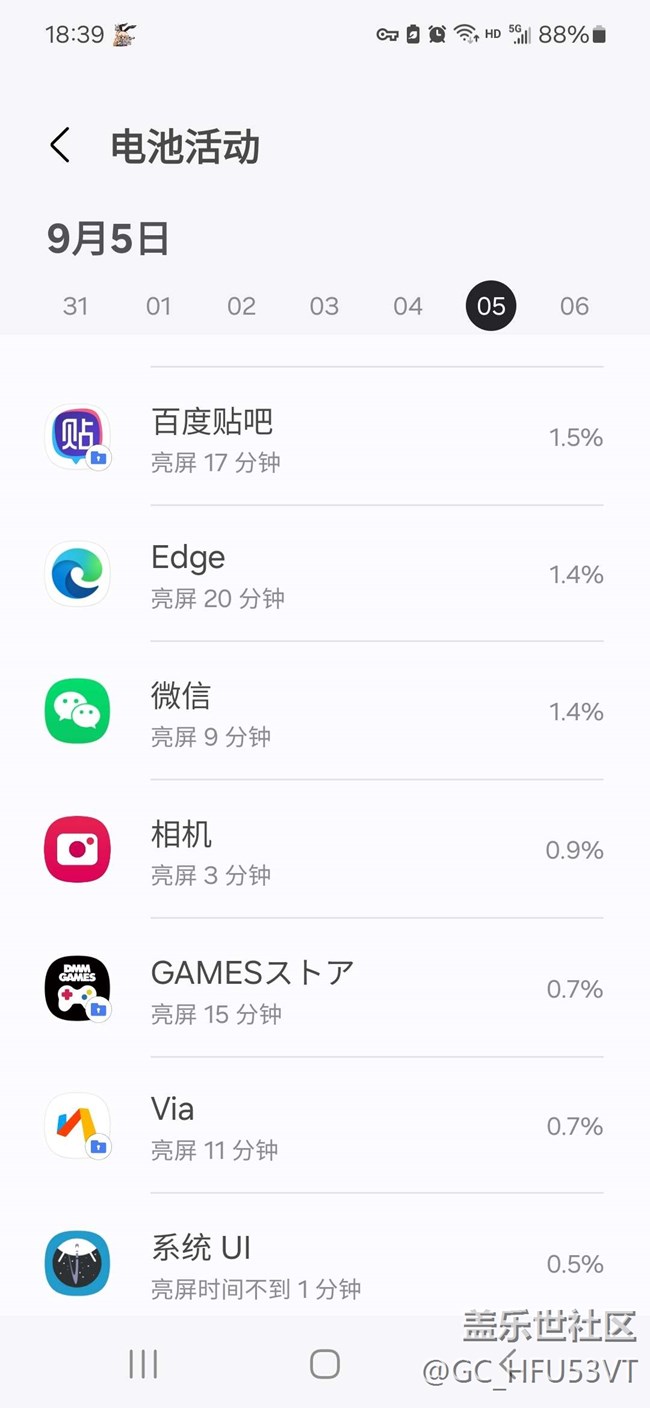Select date 31 in the date strip

[x=76, y=306]
